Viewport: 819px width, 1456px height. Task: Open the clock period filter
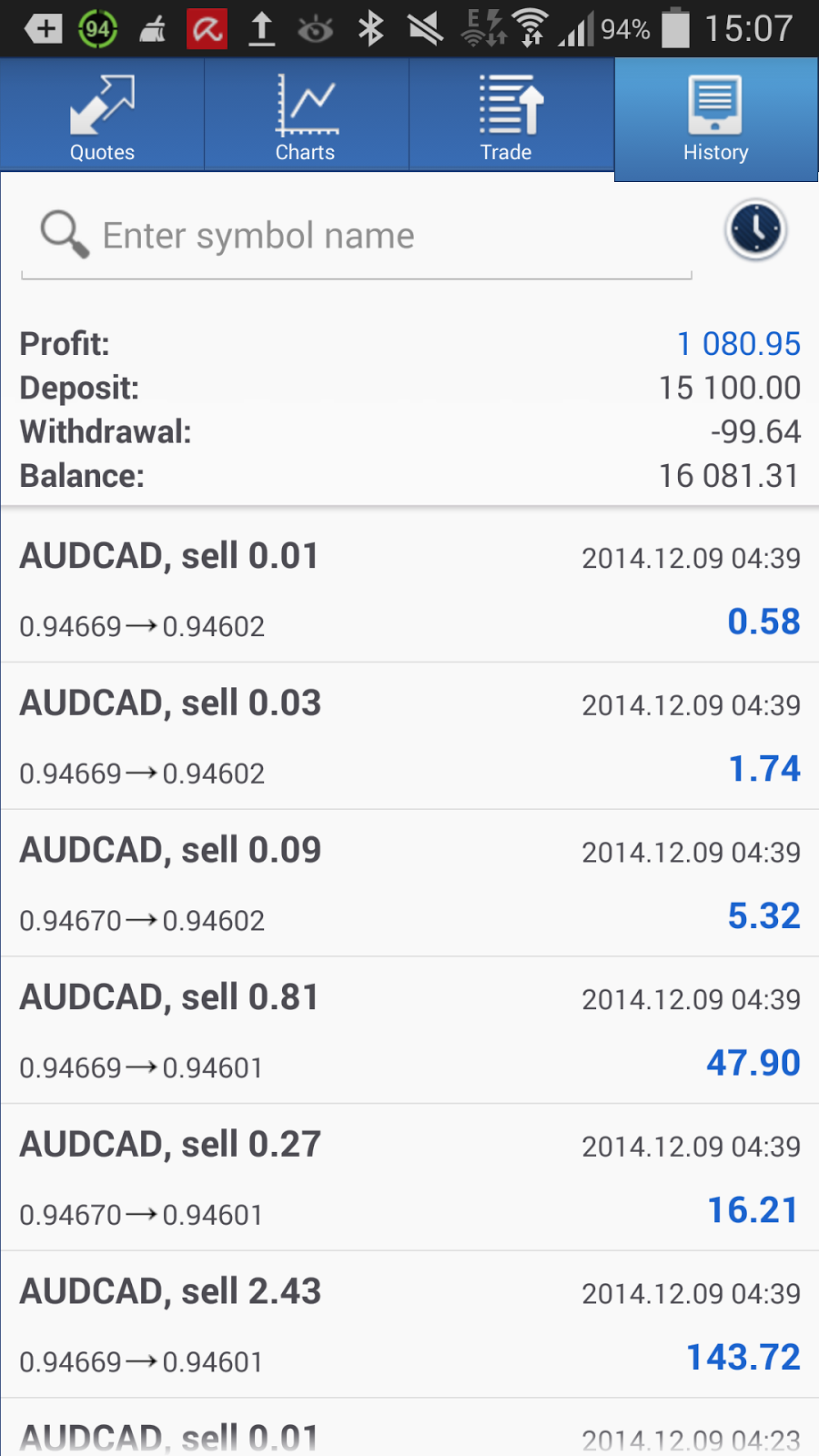[755, 229]
